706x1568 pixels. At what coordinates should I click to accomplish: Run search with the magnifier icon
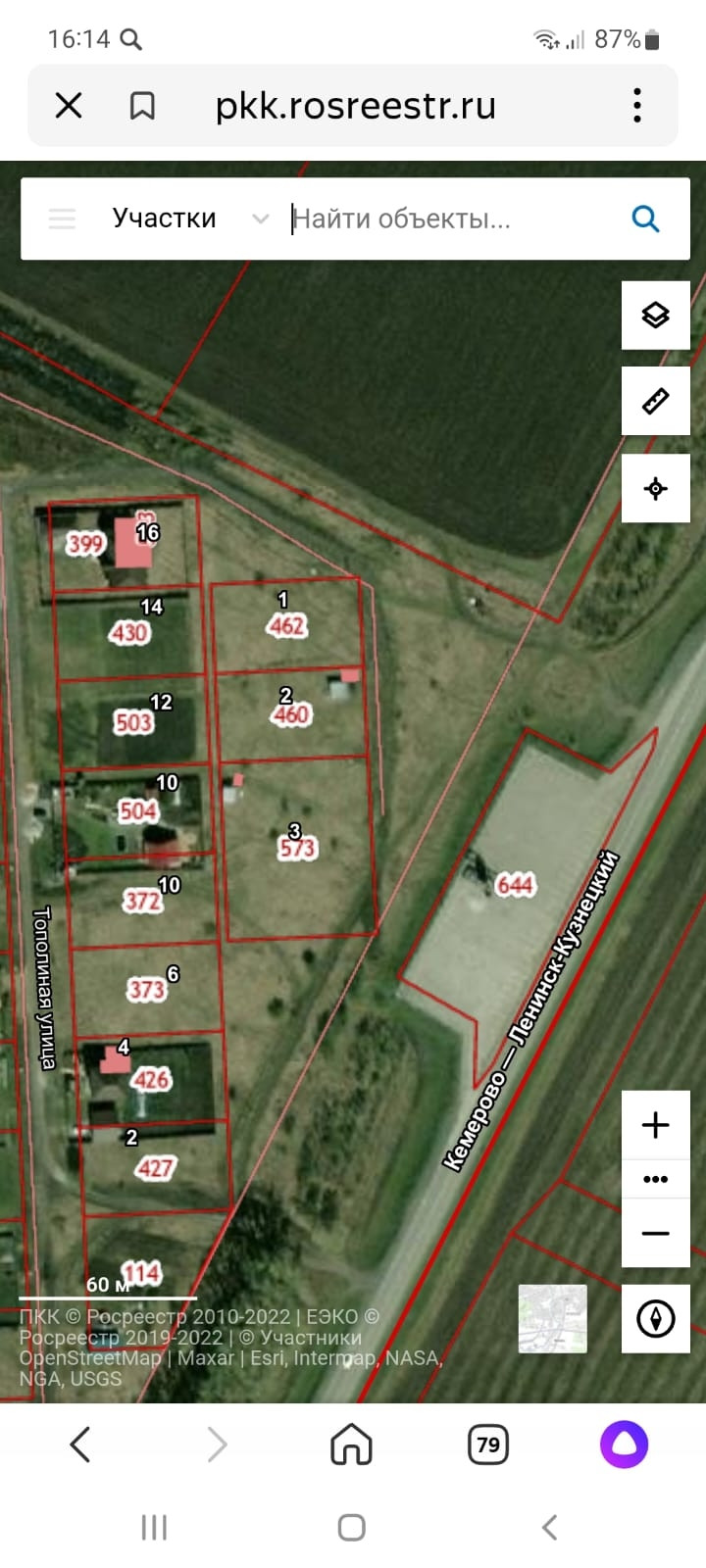645,219
